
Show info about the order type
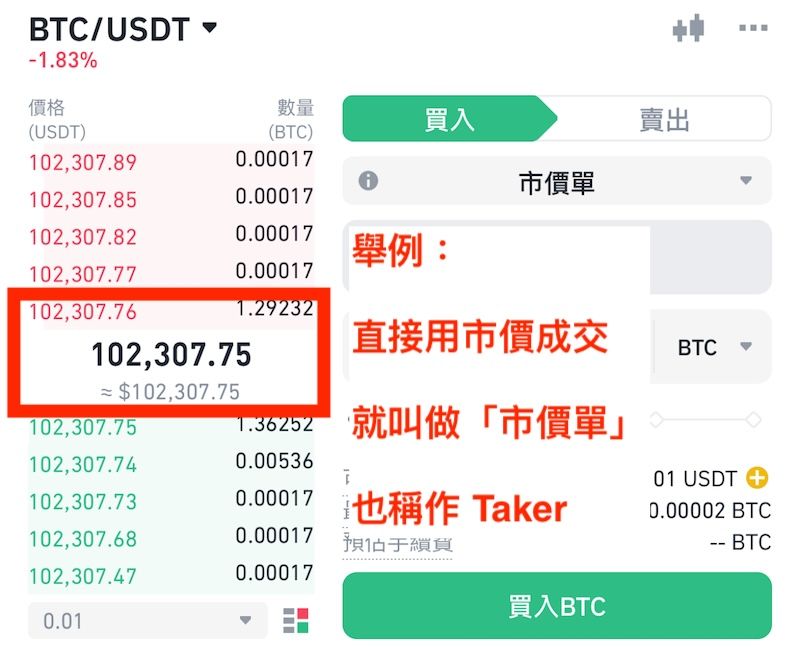[368, 181]
